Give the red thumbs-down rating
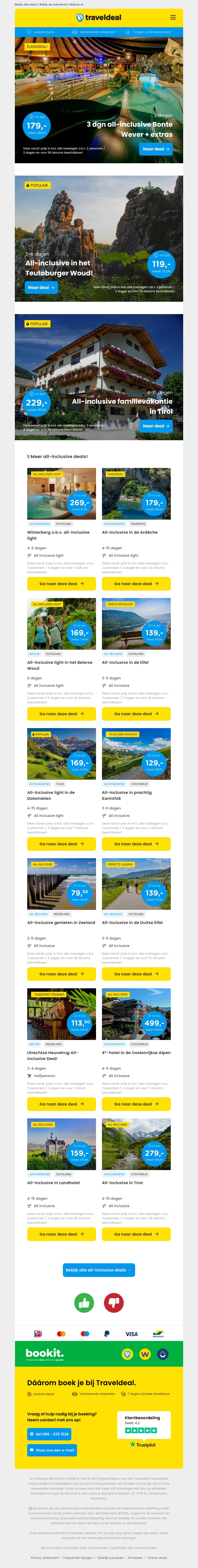This screenshot has height=1568, width=198. (x=114, y=1303)
